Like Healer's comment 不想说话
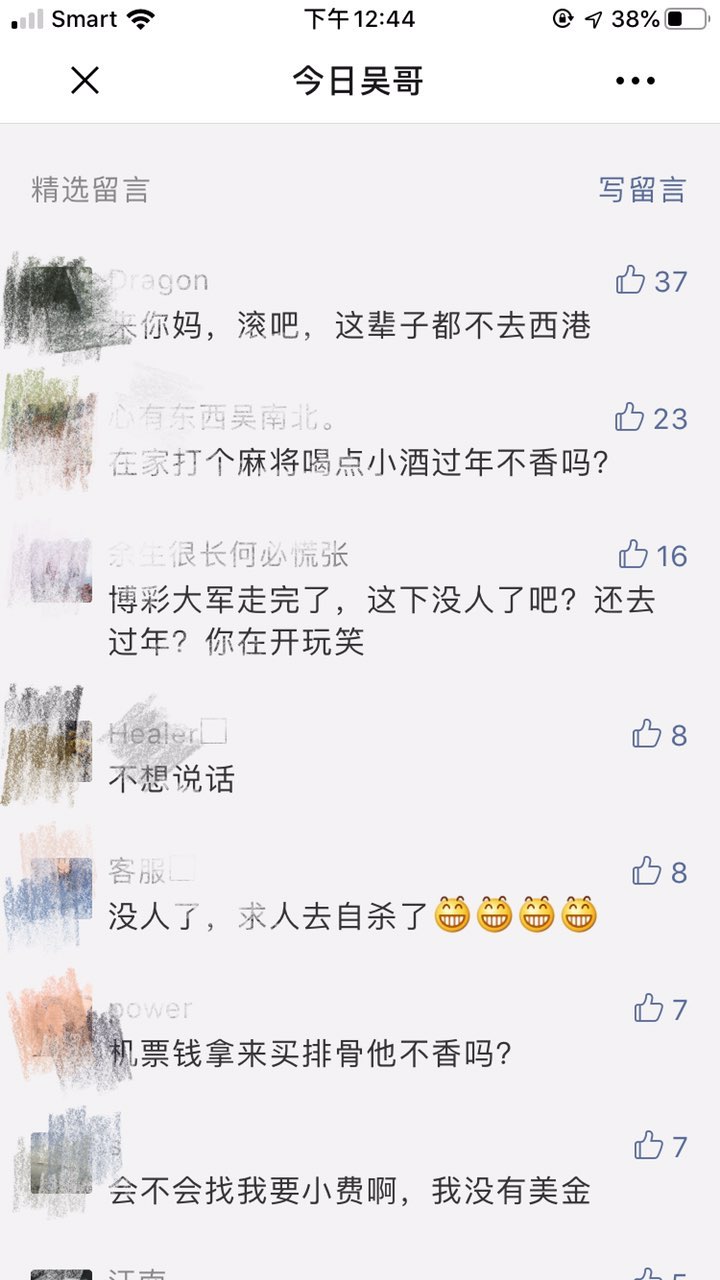 point(647,735)
